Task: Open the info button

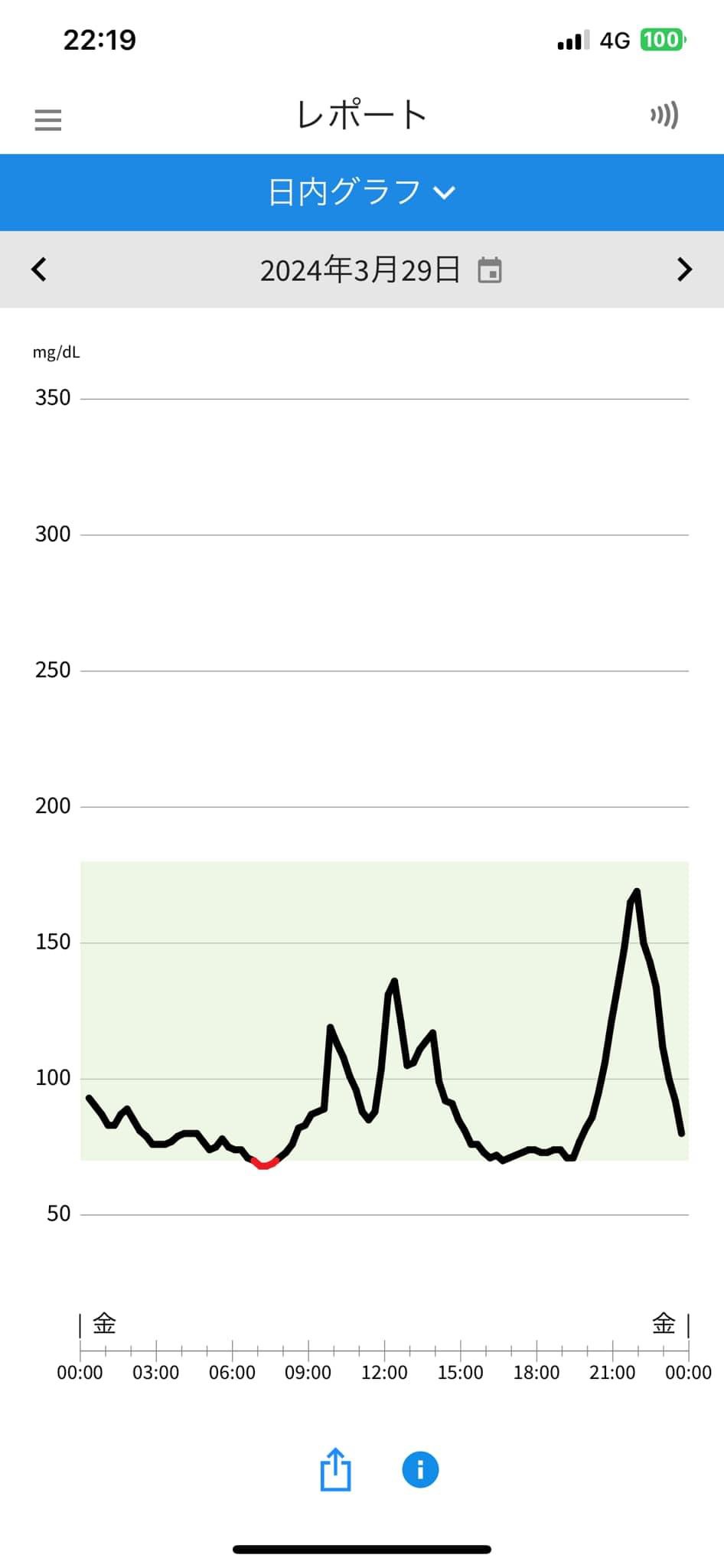Action: (x=420, y=1469)
